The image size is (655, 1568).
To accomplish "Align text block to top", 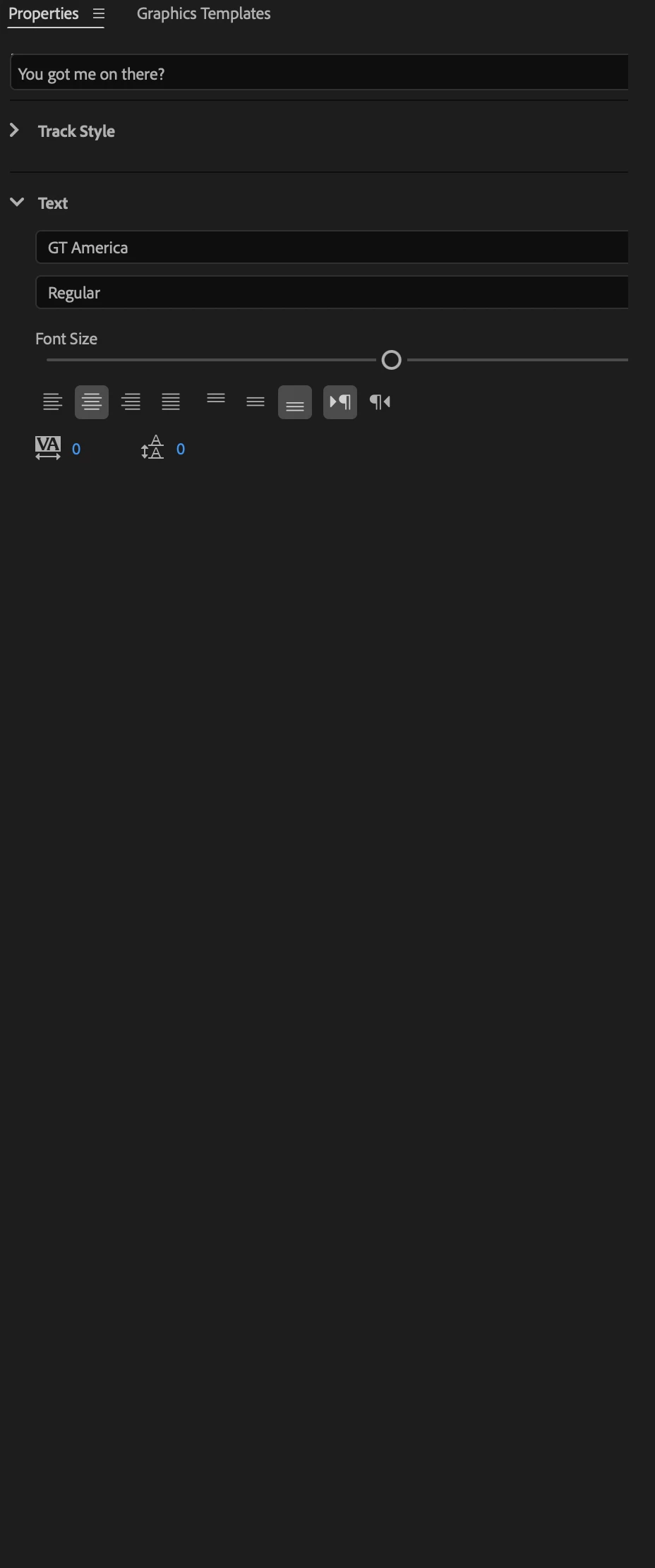I will [216, 401].
